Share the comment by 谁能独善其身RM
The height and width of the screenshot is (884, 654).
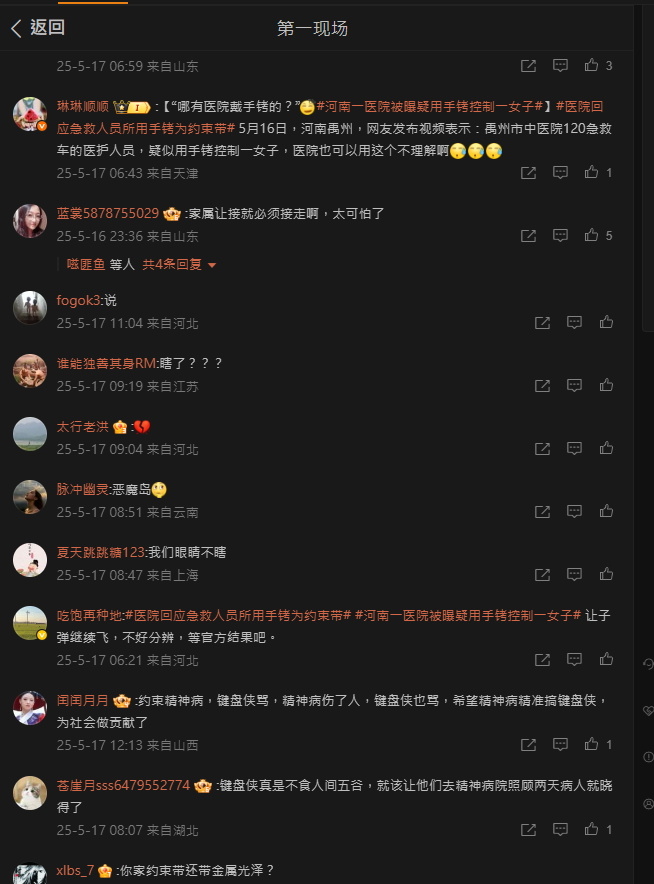(542, 386)
